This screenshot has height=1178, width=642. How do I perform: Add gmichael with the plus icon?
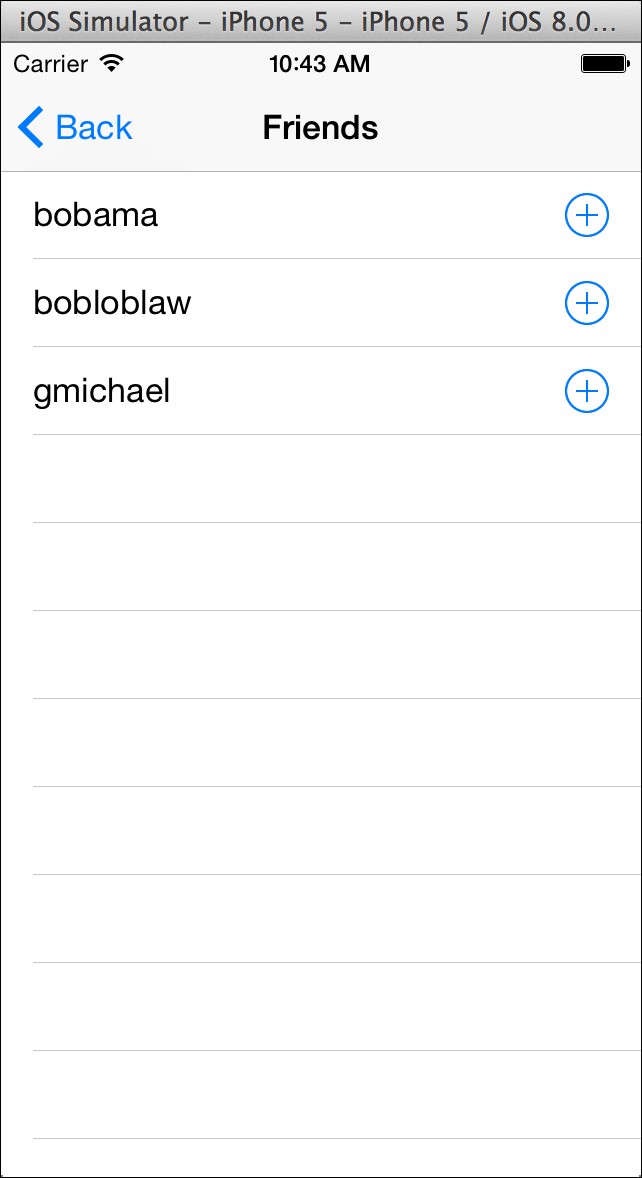tap(586, 391)
